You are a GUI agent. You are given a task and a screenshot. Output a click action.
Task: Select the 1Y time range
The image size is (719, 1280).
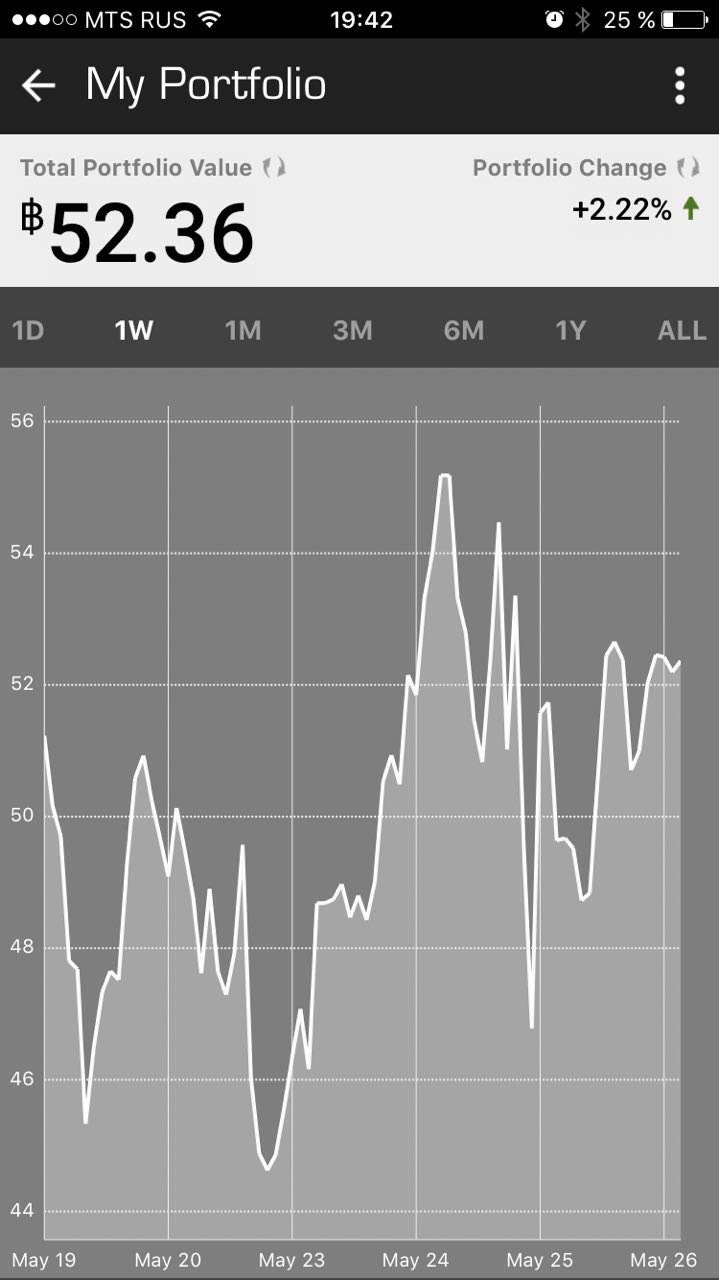[x=571, y=330]
